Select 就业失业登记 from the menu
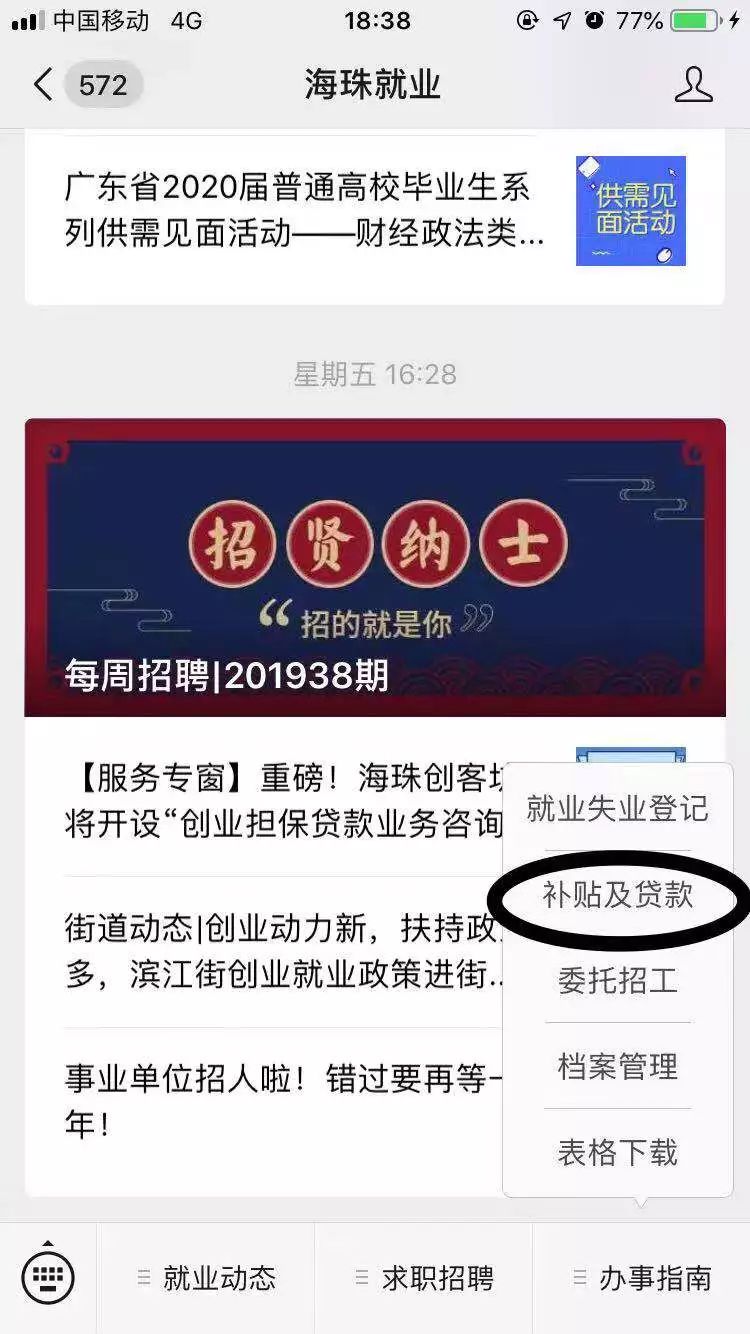 [x=616, y=810]
